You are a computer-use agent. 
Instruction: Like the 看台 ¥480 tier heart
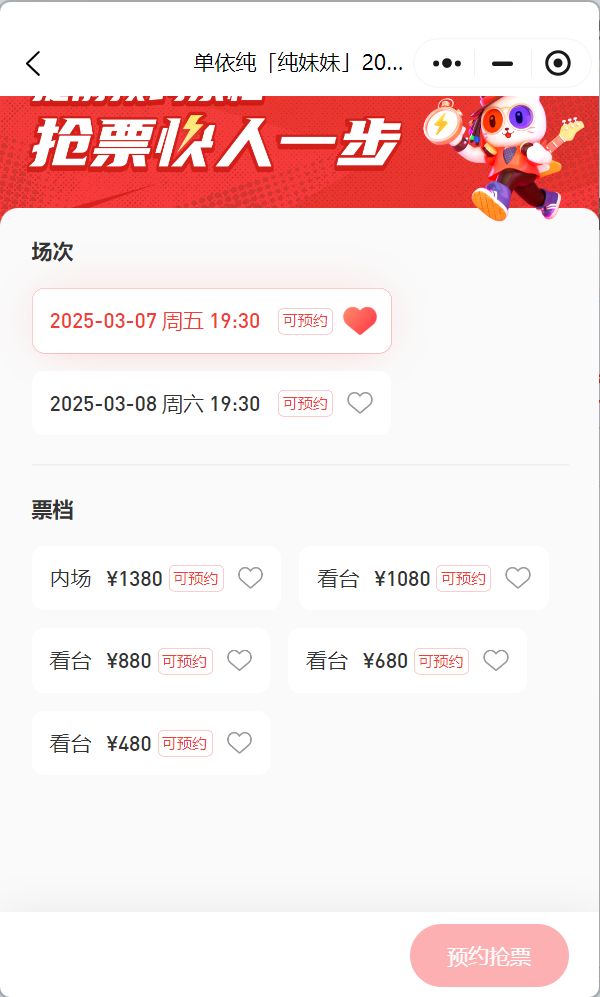[x=240, y=744]
